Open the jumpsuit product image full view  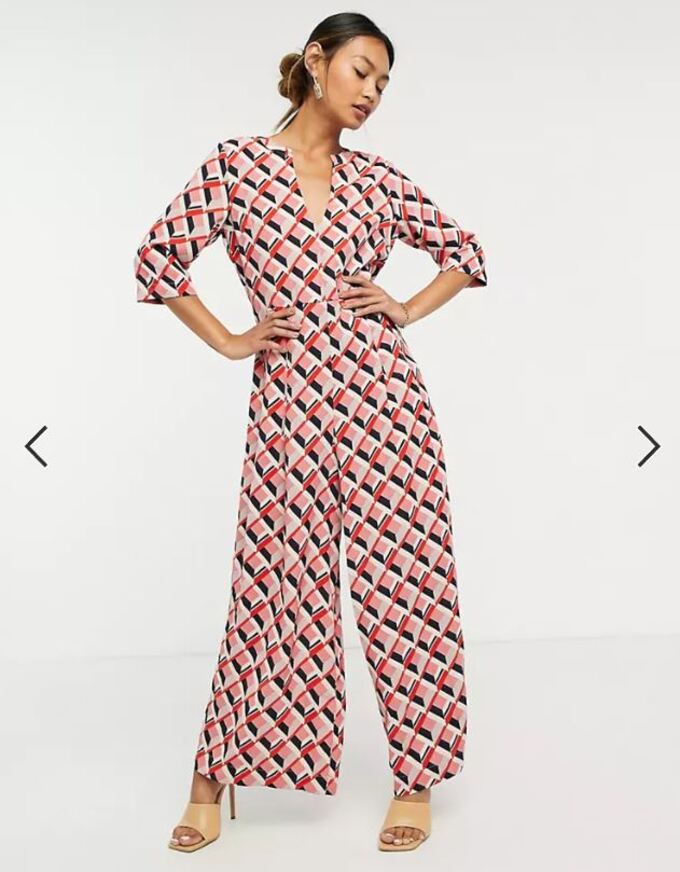point(340,450)
